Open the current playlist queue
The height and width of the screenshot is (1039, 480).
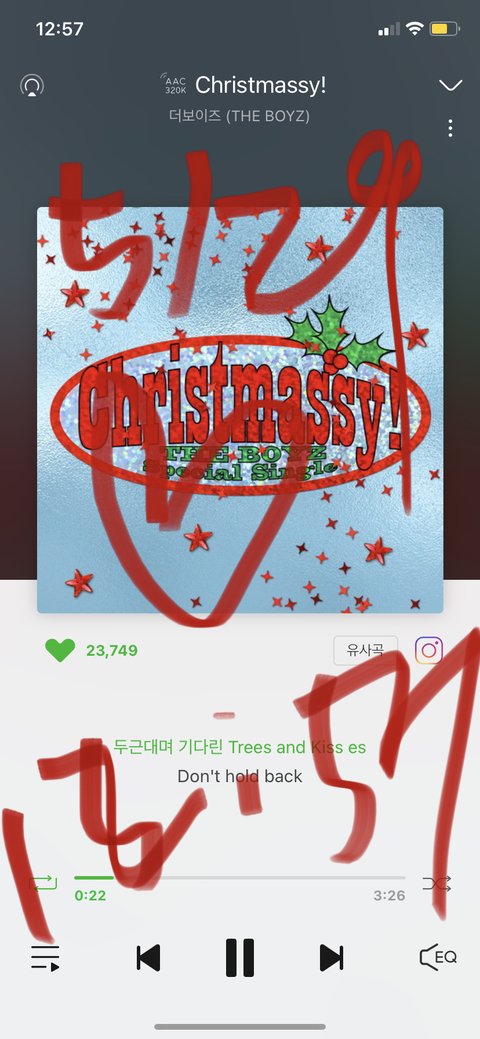45,957
